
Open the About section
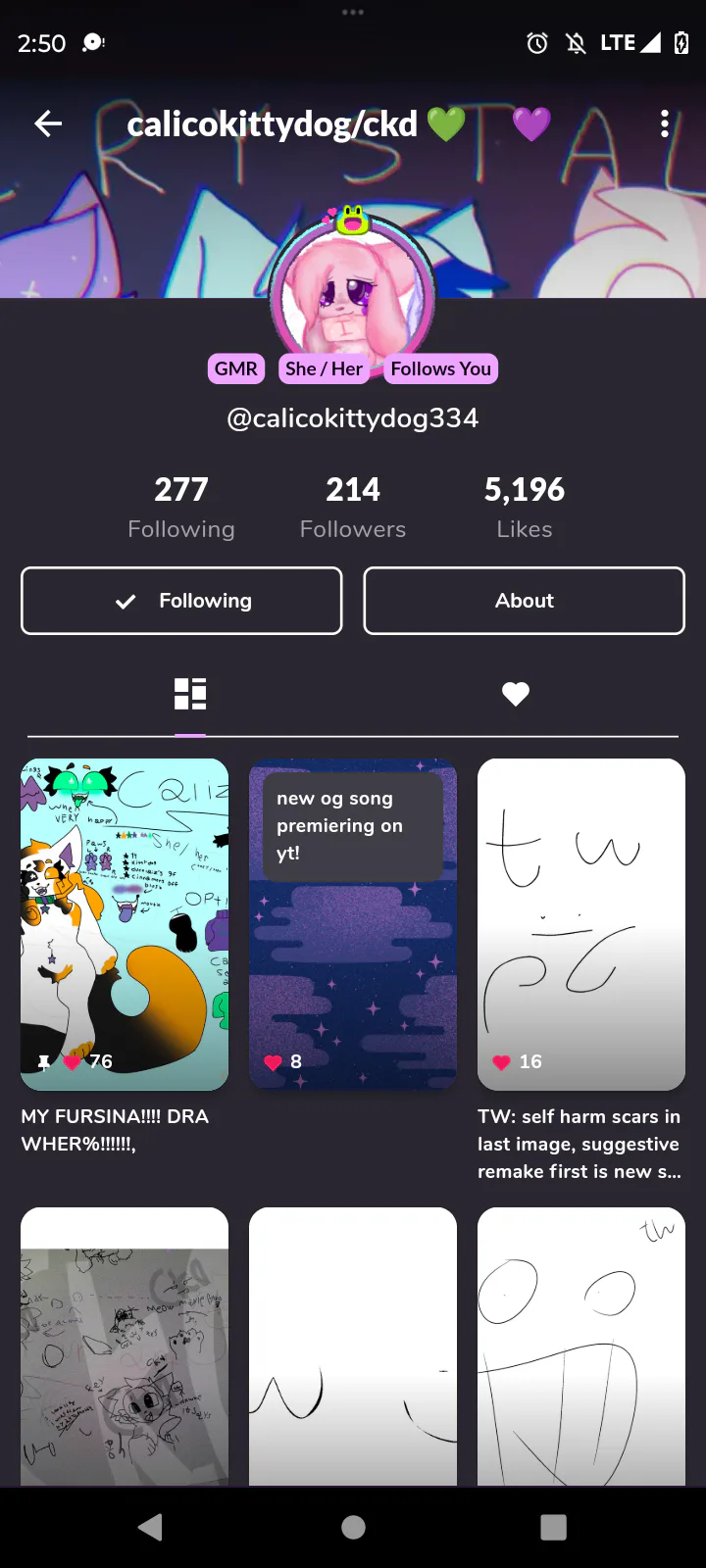click(524, 601)
